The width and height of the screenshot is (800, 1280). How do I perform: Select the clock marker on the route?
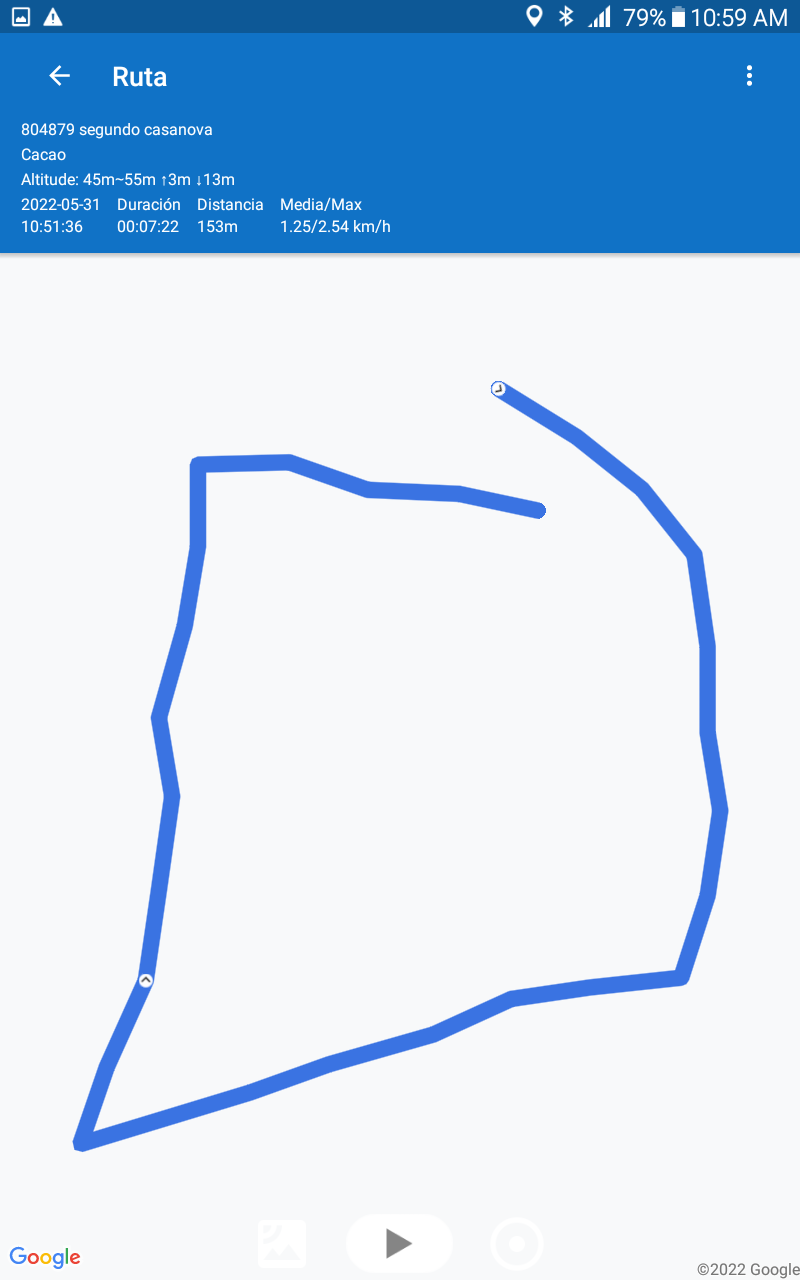point(498,388)
